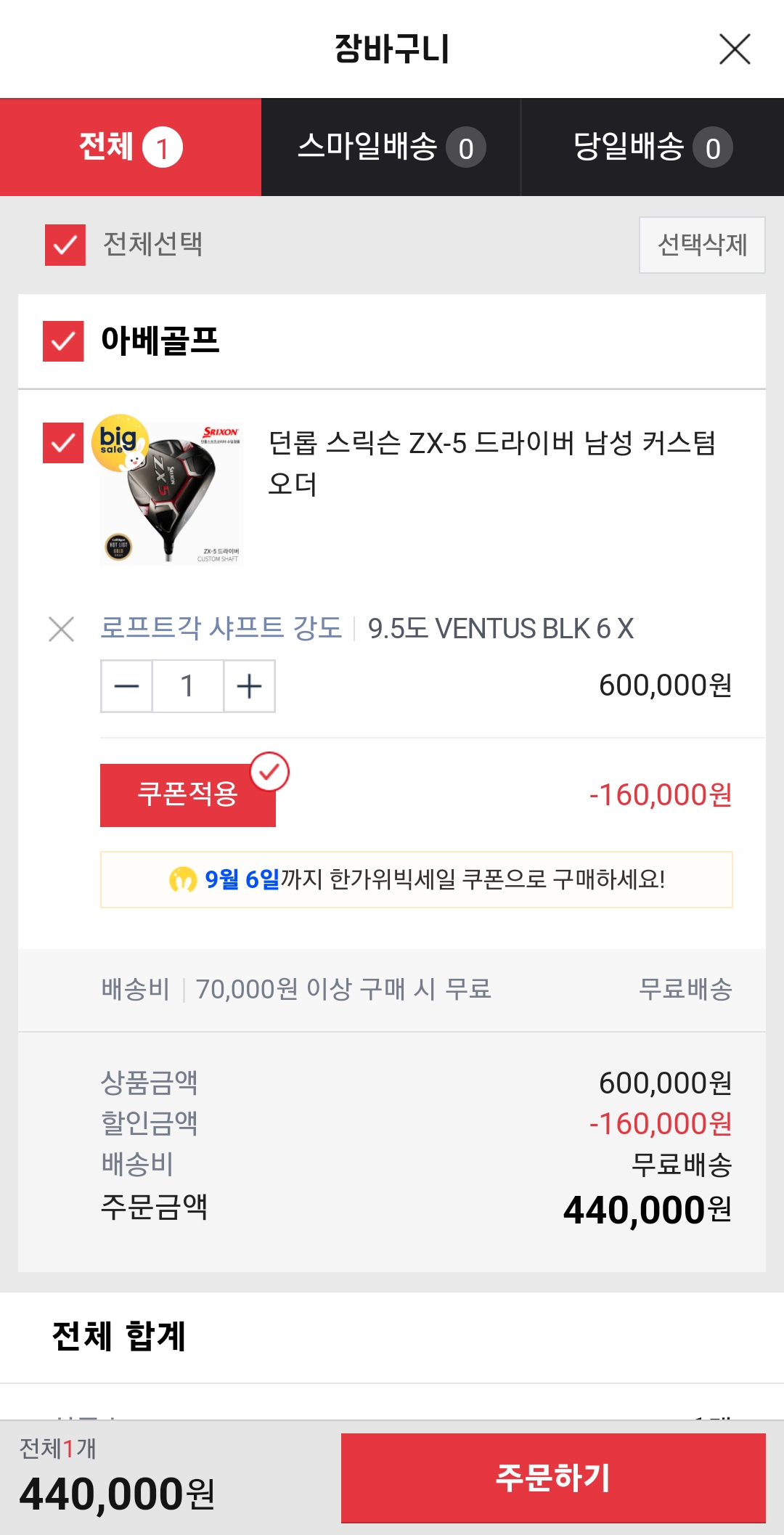Remove the 9.5도 VENTUS BLK option
The height and width of the screenshot is (1535, 784).
[x=62, y=629]
